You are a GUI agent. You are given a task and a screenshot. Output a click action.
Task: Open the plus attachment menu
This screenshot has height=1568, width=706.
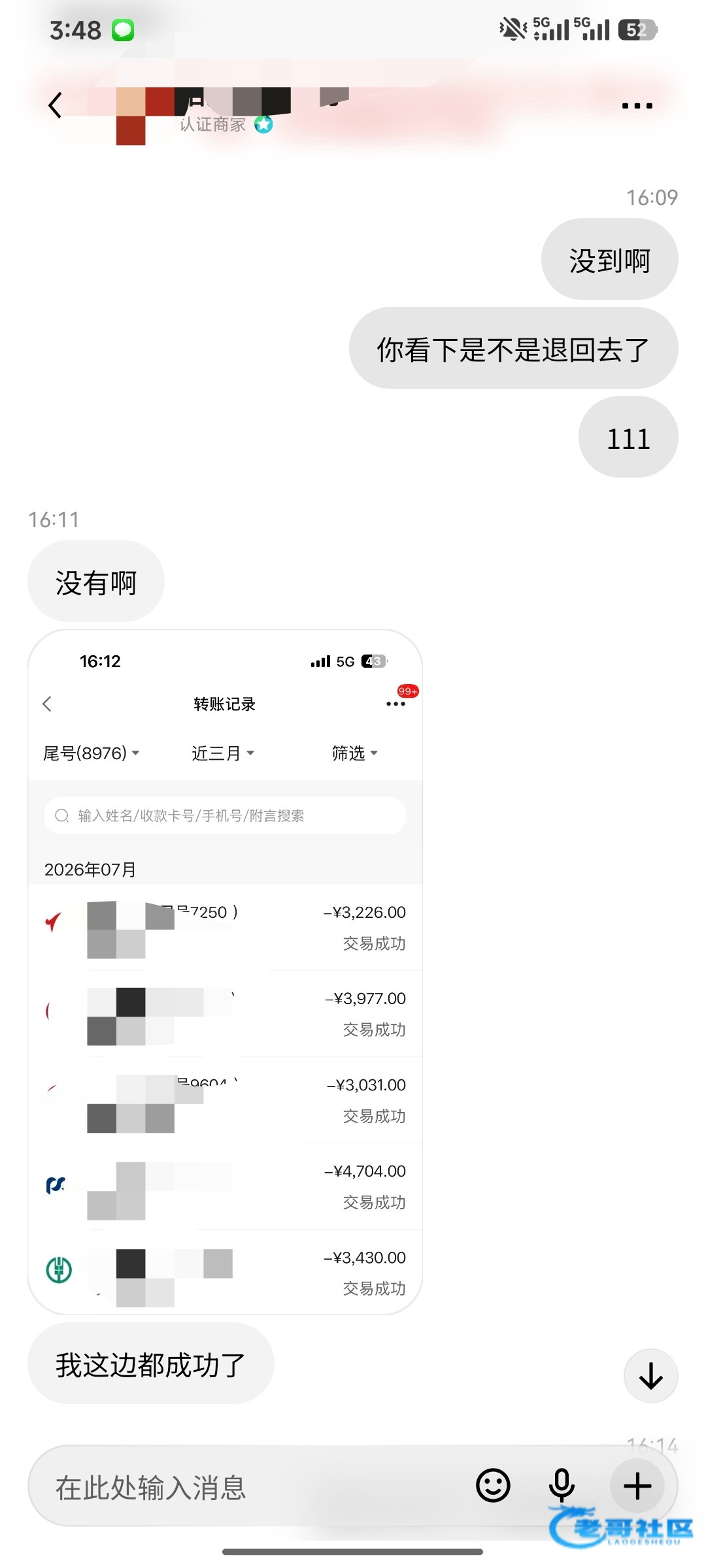(x=637, y=1486)
